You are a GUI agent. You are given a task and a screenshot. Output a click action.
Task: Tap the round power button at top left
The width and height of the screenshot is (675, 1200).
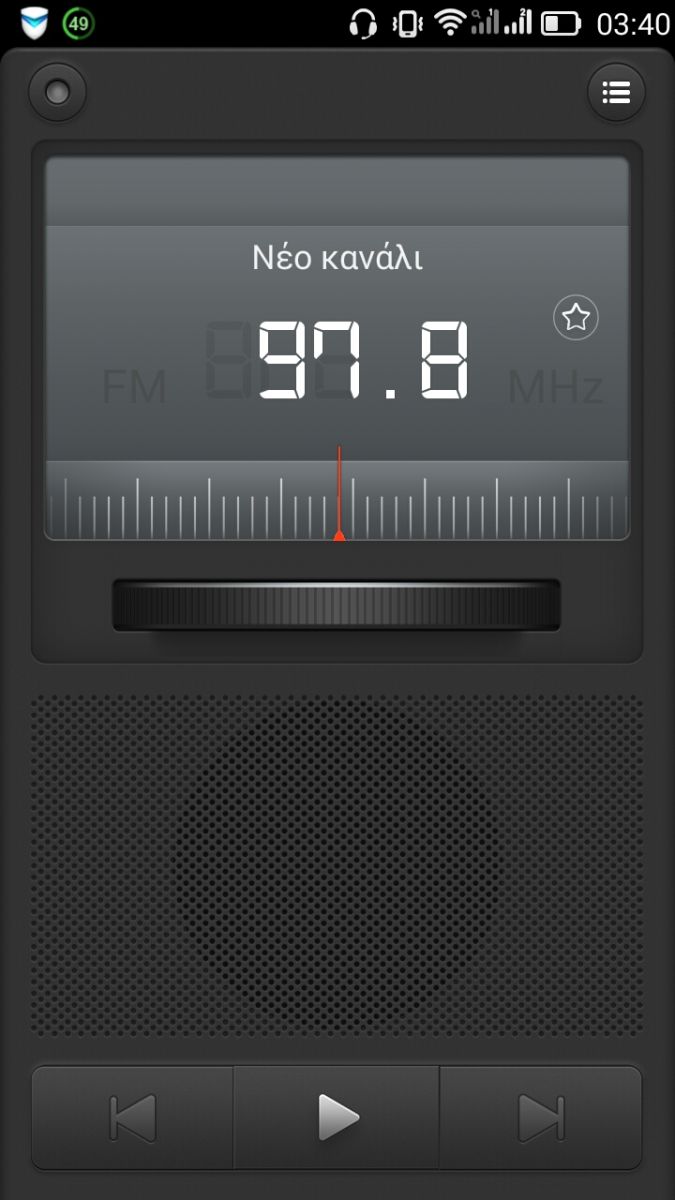[57, 93]
